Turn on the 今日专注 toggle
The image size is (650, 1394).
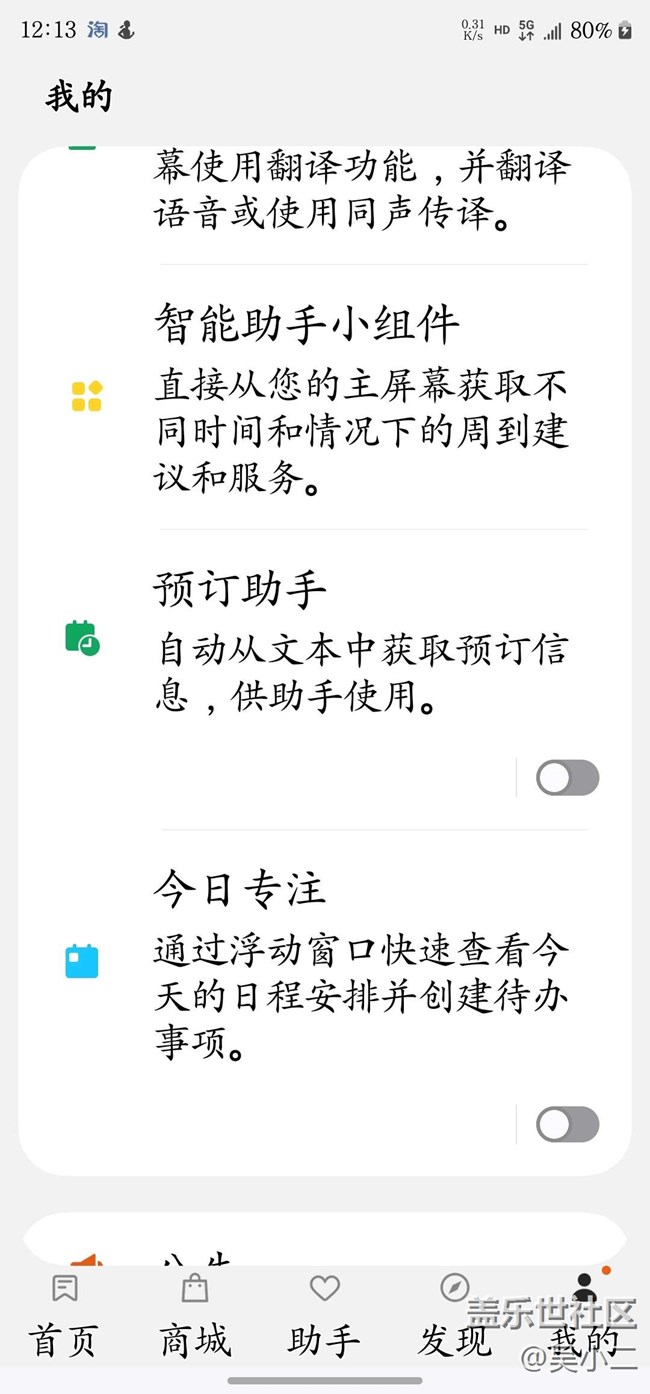(x=567, y=1125)
